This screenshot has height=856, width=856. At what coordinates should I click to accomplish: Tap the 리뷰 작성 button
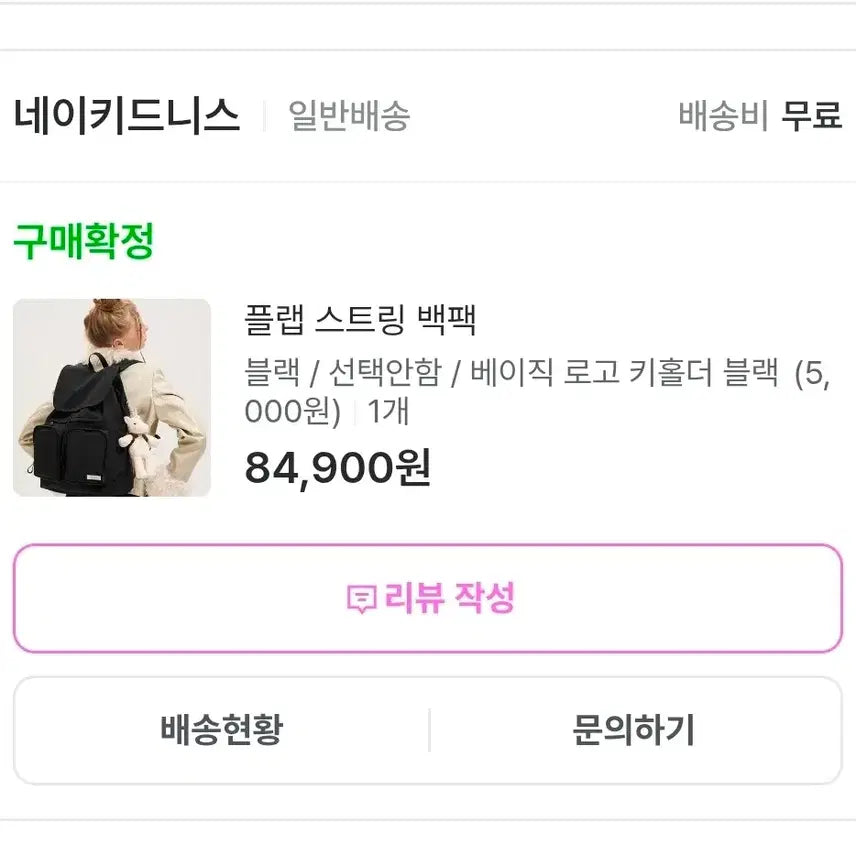(x=428, y=599)
